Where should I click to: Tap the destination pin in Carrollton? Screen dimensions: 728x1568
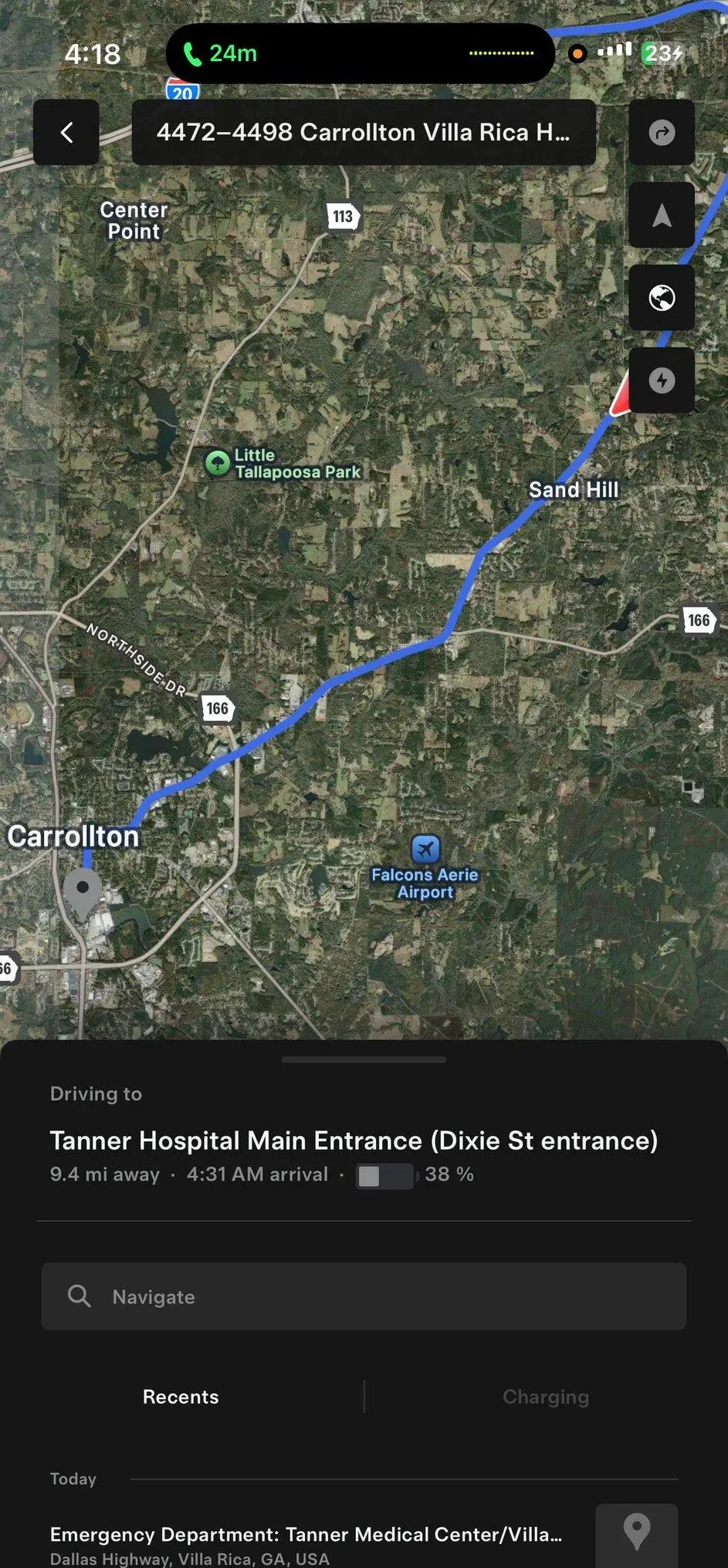coord(83,890)
